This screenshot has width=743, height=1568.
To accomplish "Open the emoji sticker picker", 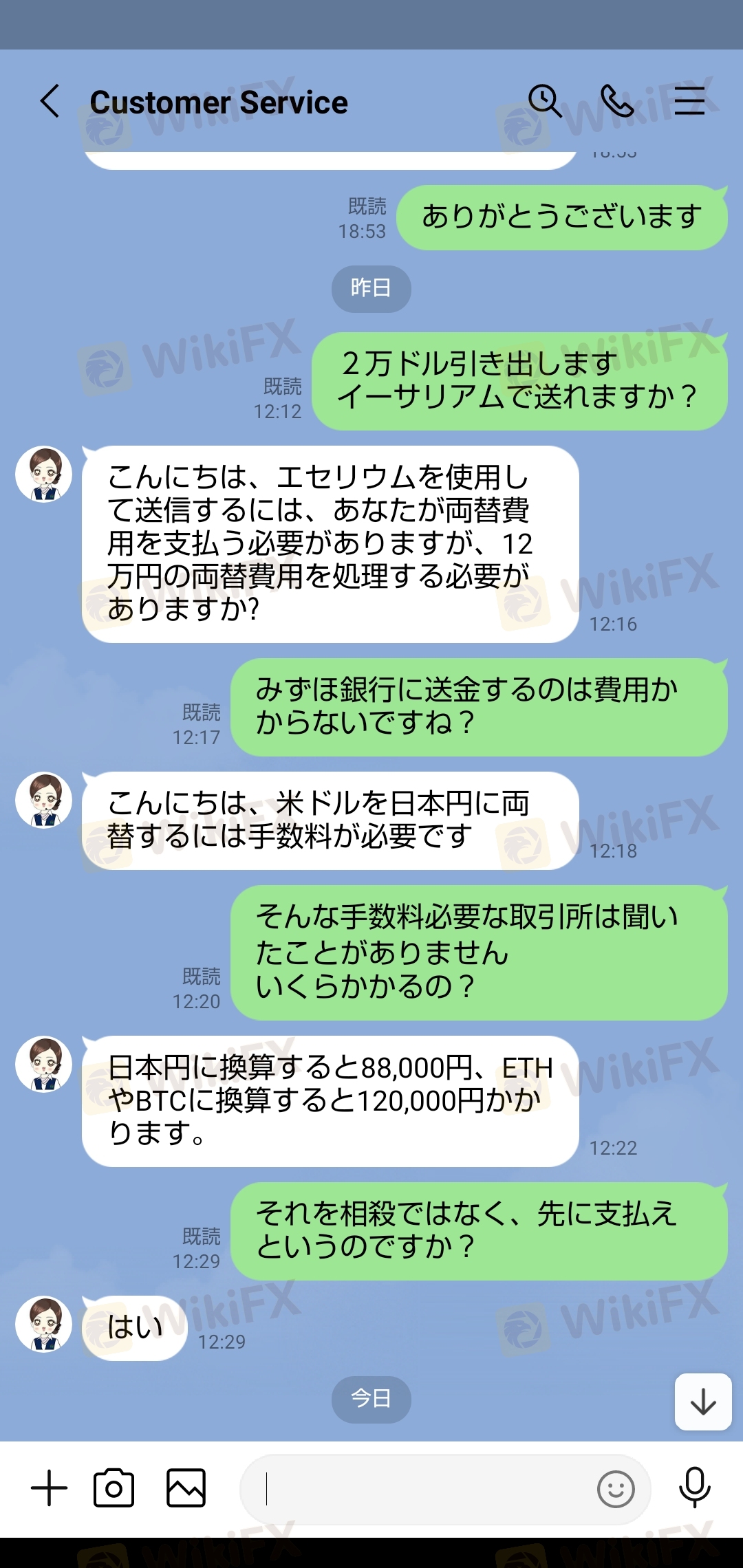I will coord(616,1490).
